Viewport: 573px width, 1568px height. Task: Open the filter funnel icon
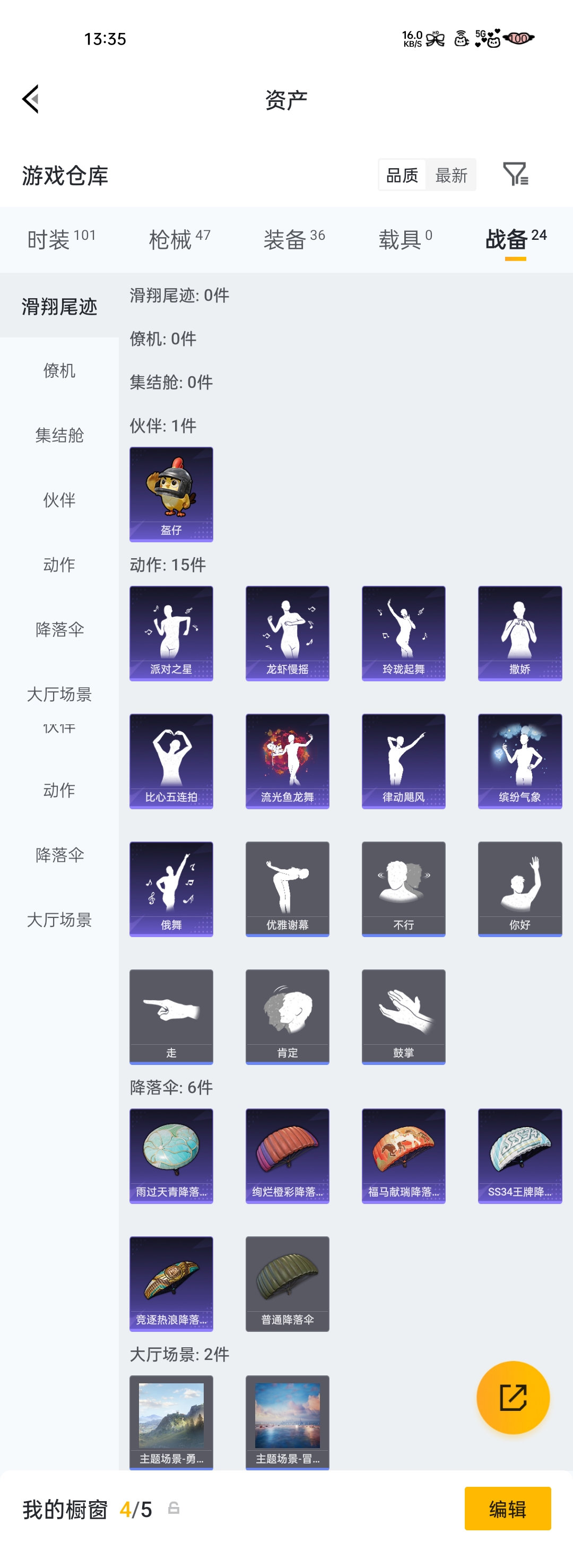pyautogui.click(x=517, y=175)
